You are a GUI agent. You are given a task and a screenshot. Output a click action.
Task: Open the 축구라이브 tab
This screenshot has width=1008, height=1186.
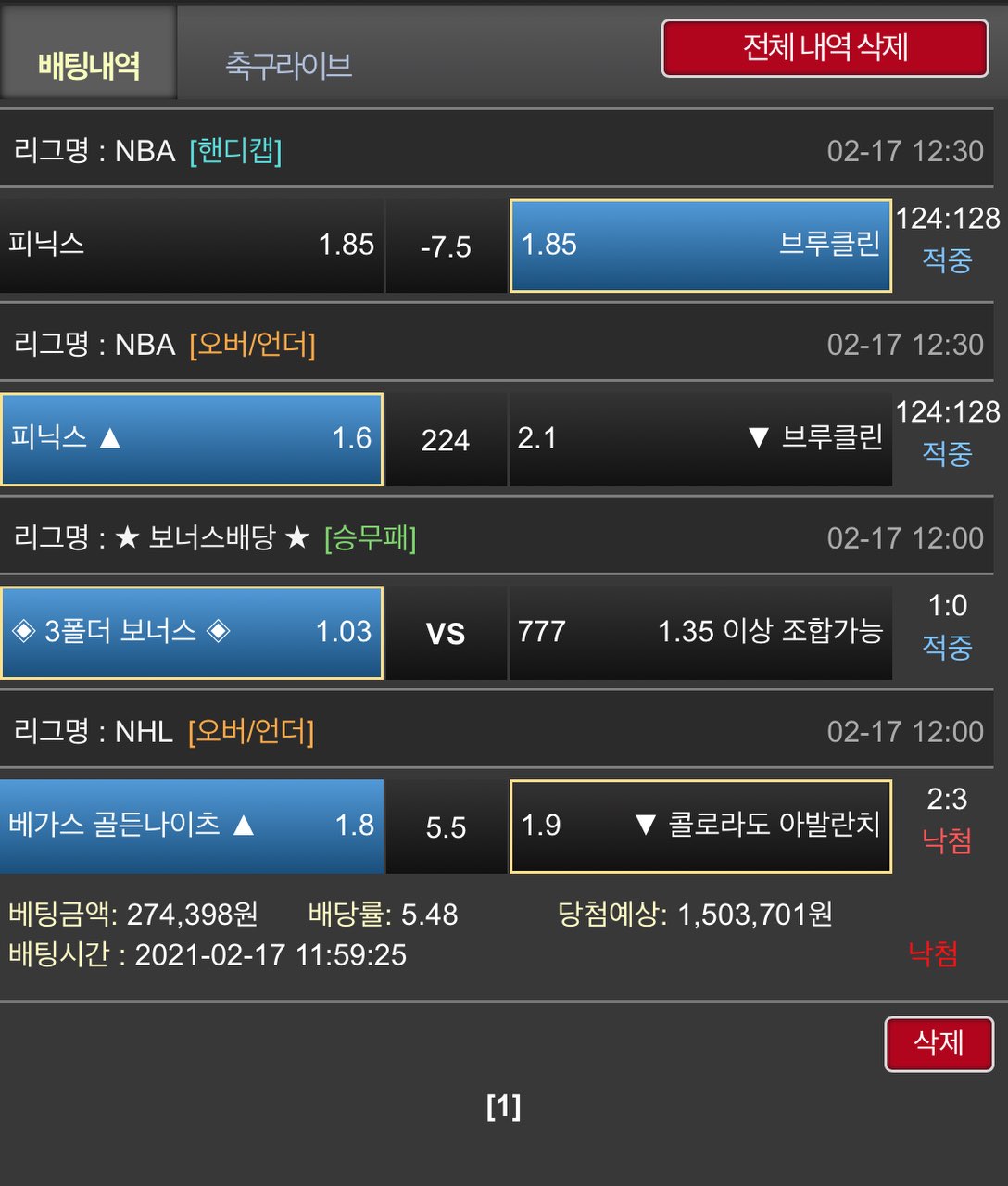coord(288,65)
